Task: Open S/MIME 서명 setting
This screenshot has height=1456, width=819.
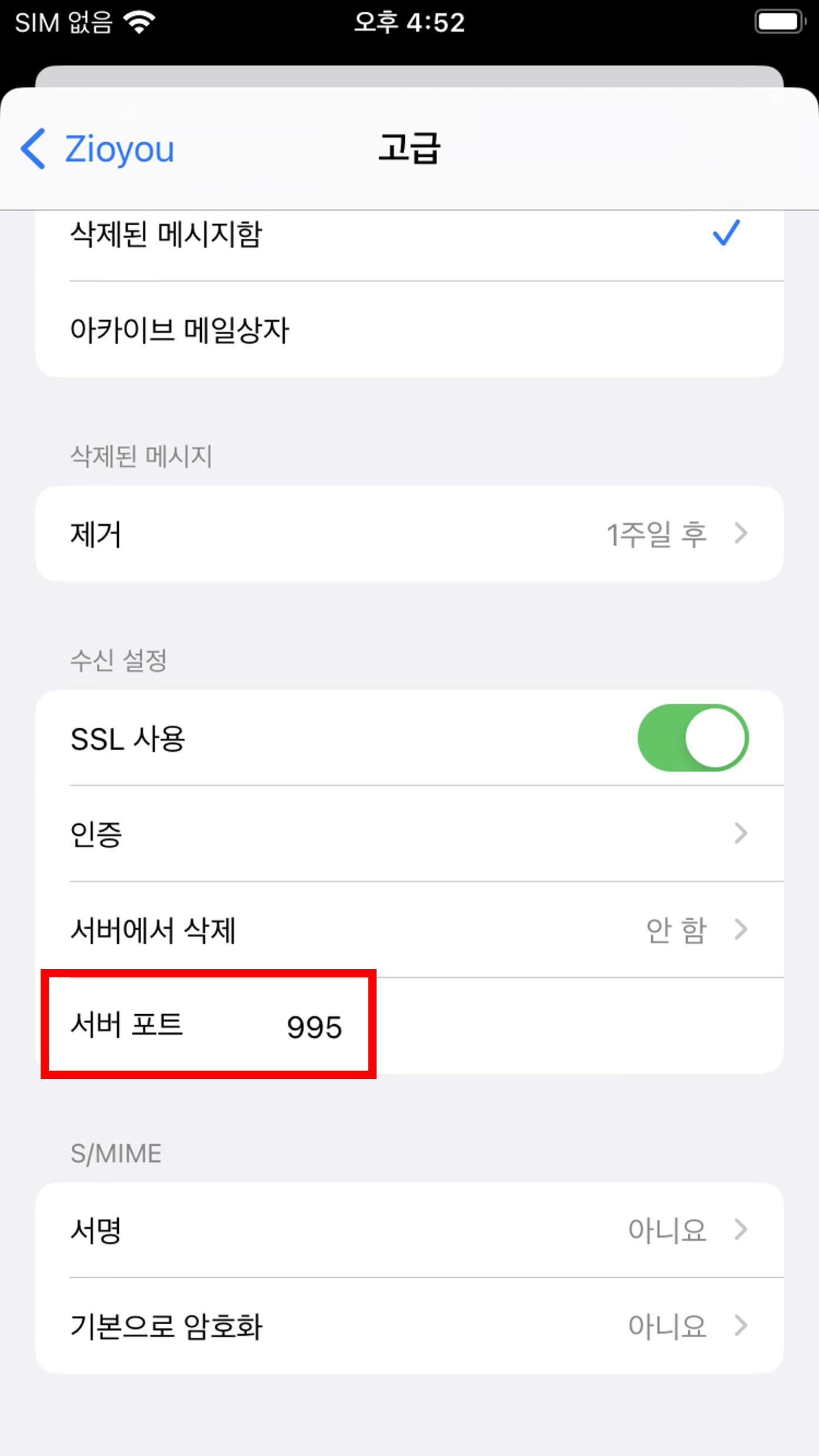Action: tap(409, 1230)
